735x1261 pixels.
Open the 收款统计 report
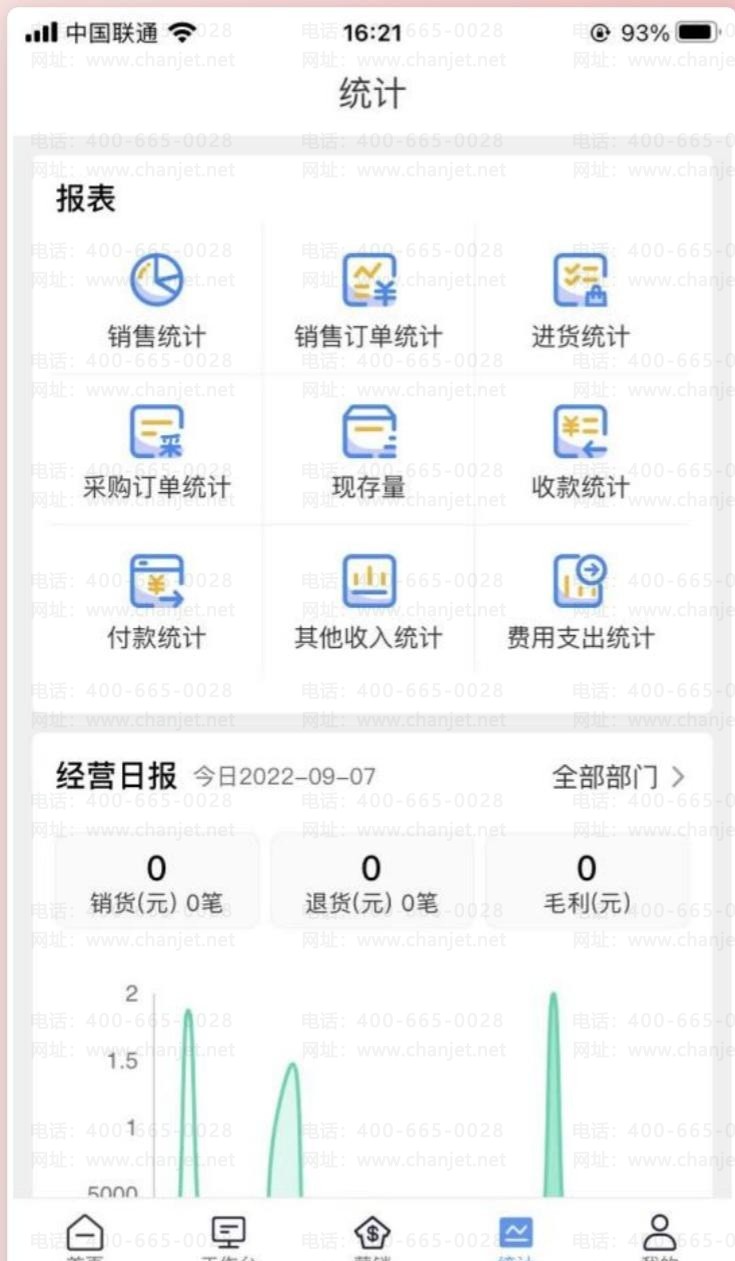click(x=581, y=451)
